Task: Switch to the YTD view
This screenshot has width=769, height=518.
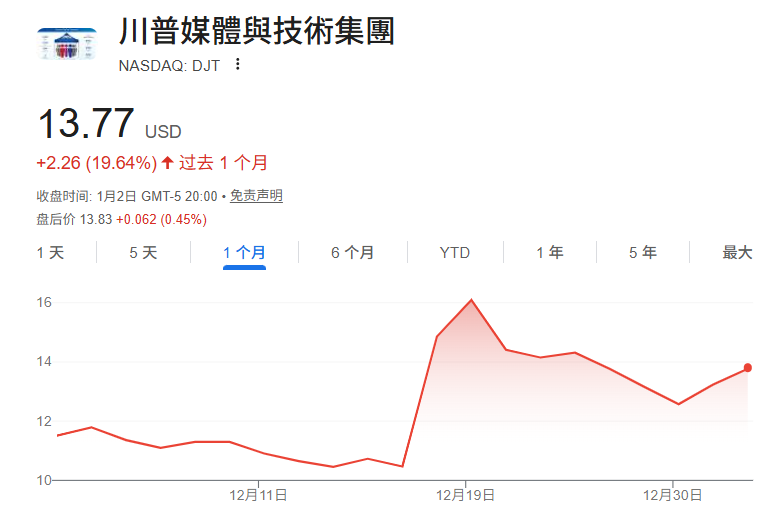Action: pyautogui.click(x=454, y=253)
